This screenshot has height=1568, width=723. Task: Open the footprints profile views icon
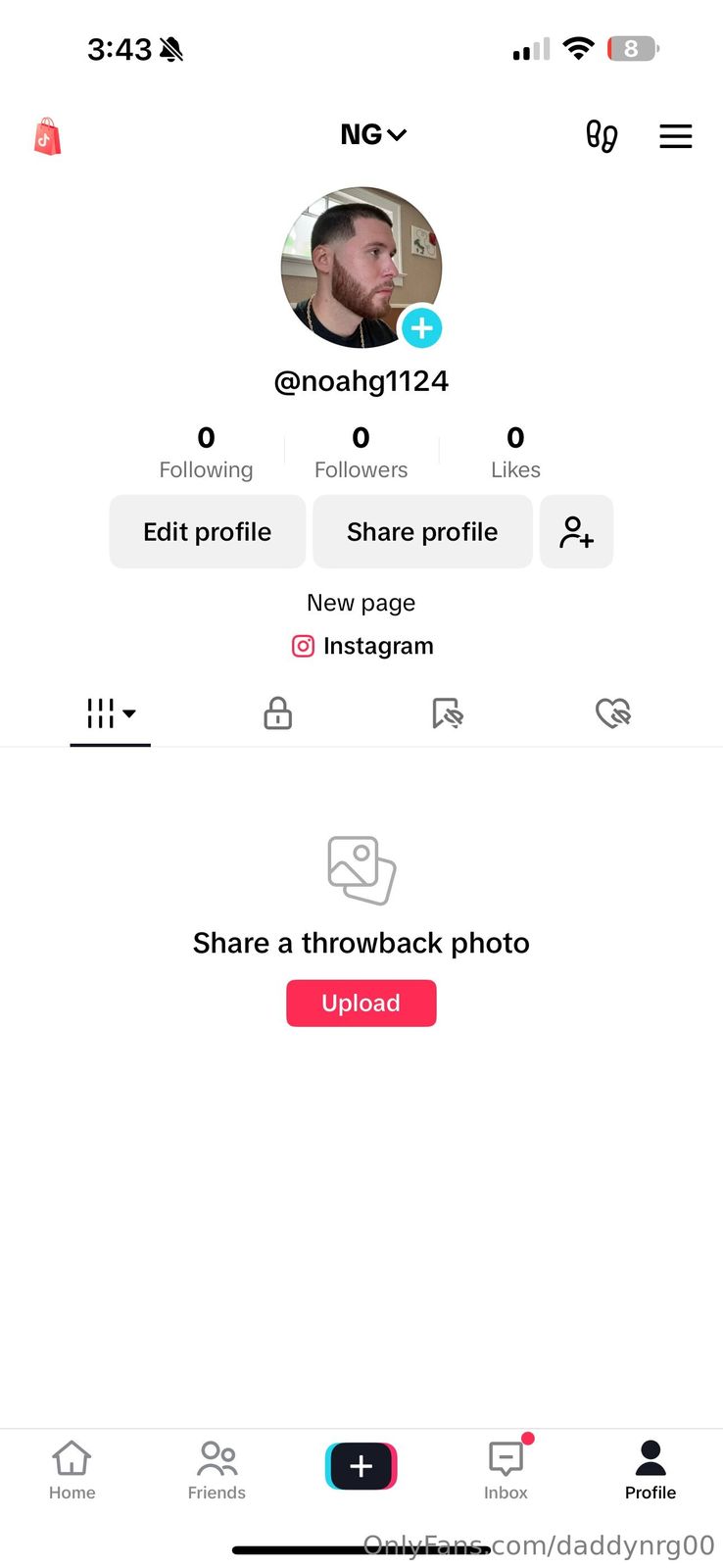[602, 136]
